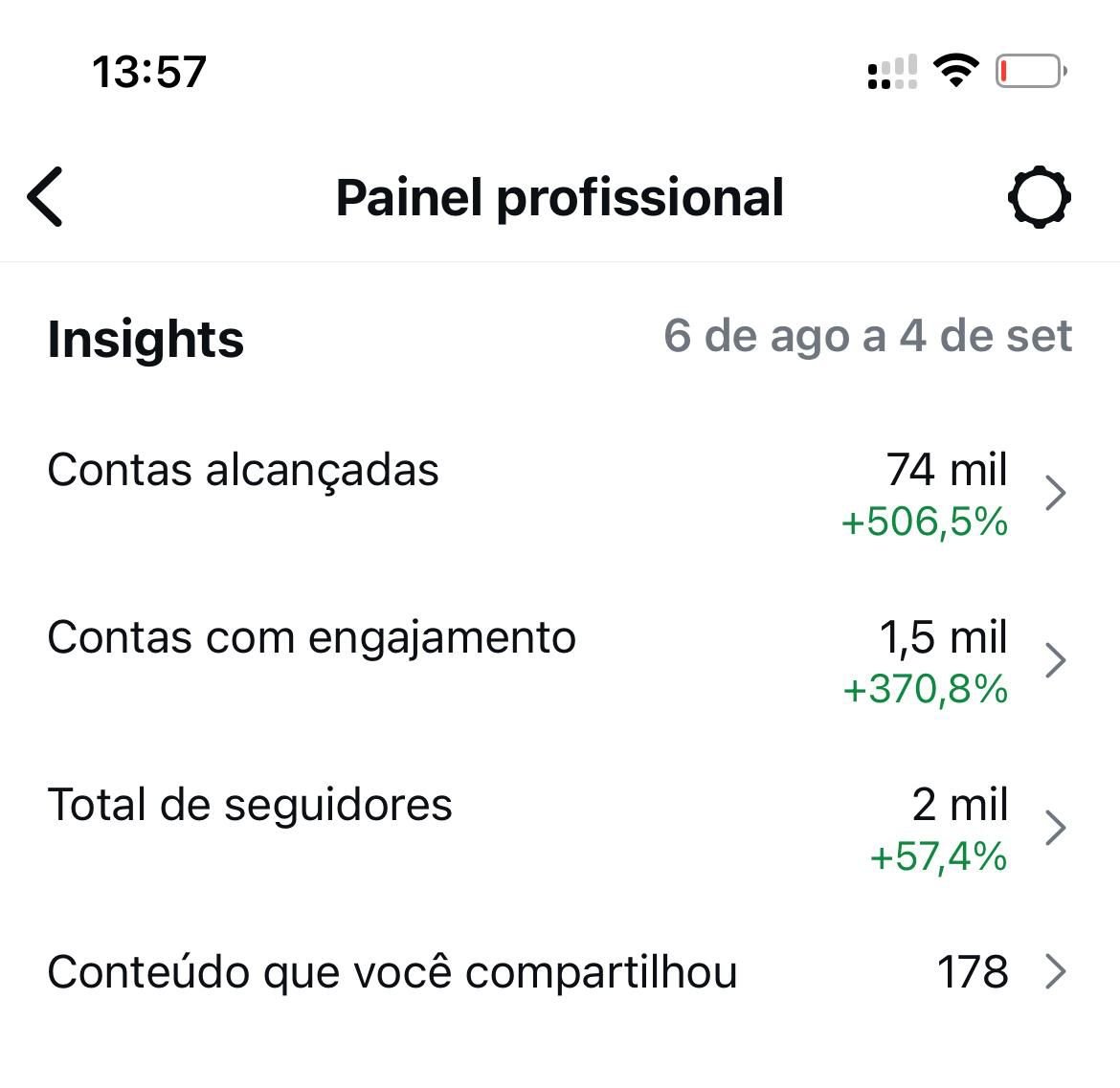View Contas com engajamento details

[560, 661]
